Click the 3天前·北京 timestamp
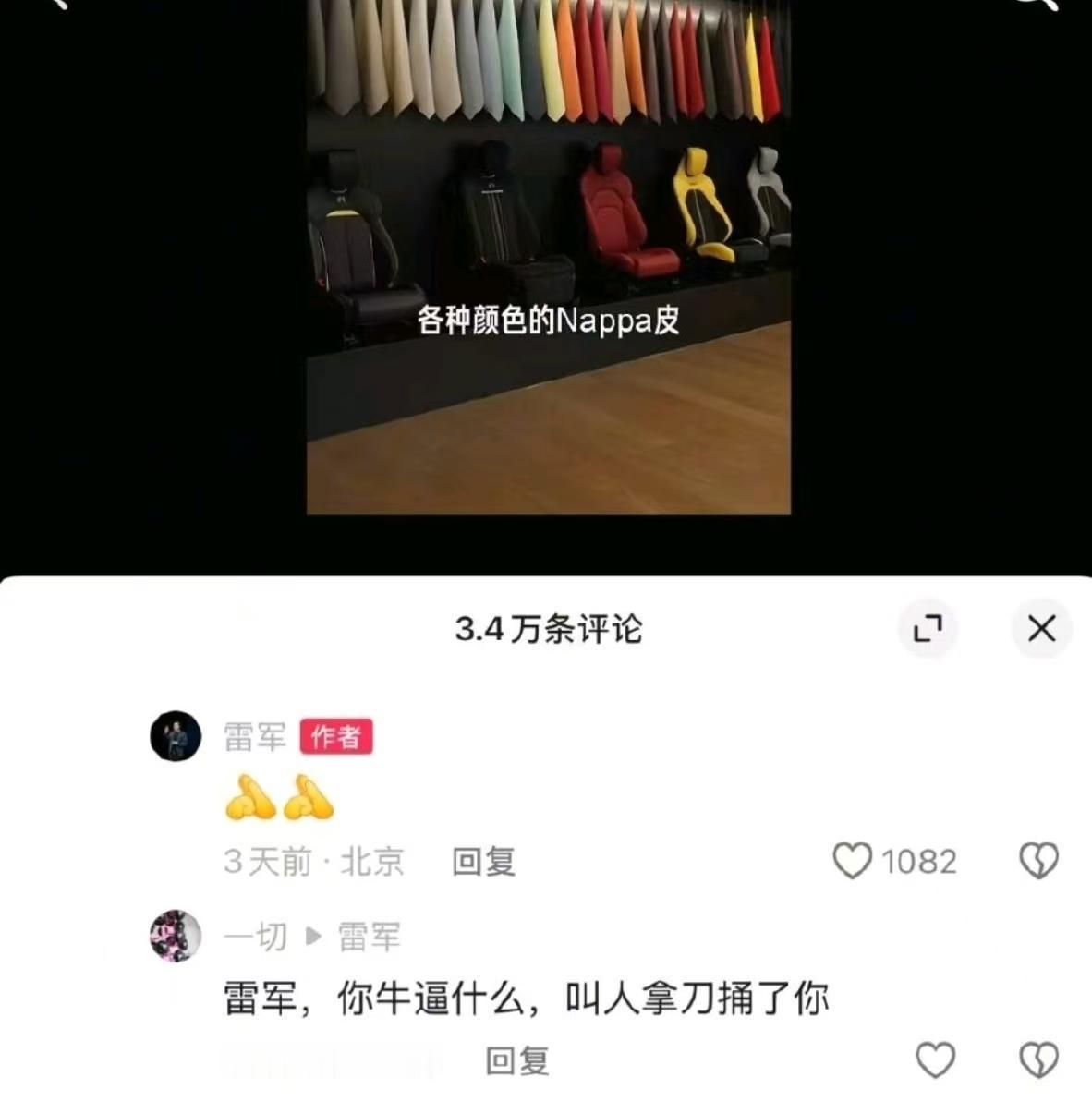The width and height of the screenshot is (1092, 1101). pos(314,863)
